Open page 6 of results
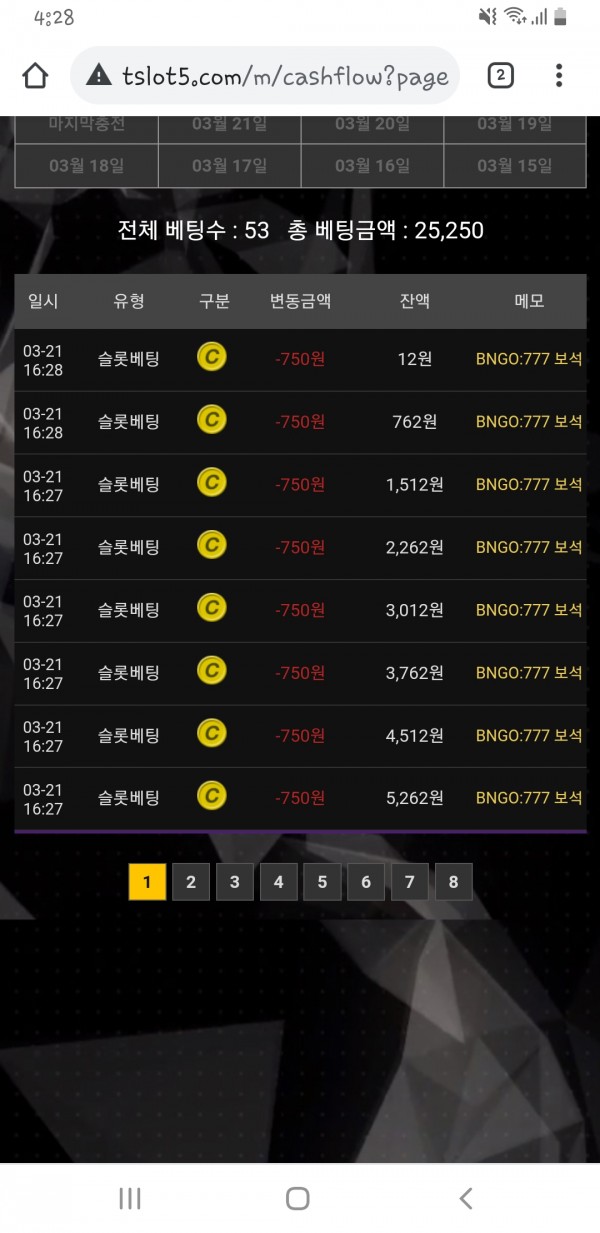The height and width of the screenshot is (1233, 600). pos(366,882)
